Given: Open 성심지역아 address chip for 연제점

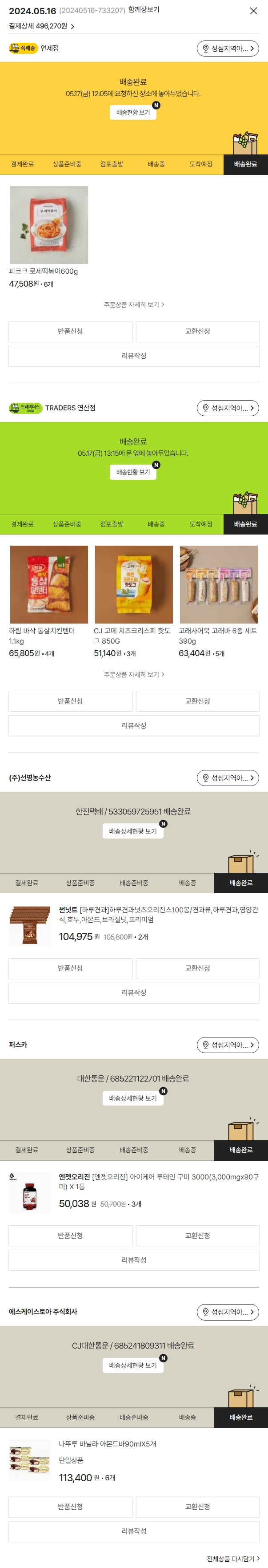Looking at the screenshot, I should coord(228,49).
